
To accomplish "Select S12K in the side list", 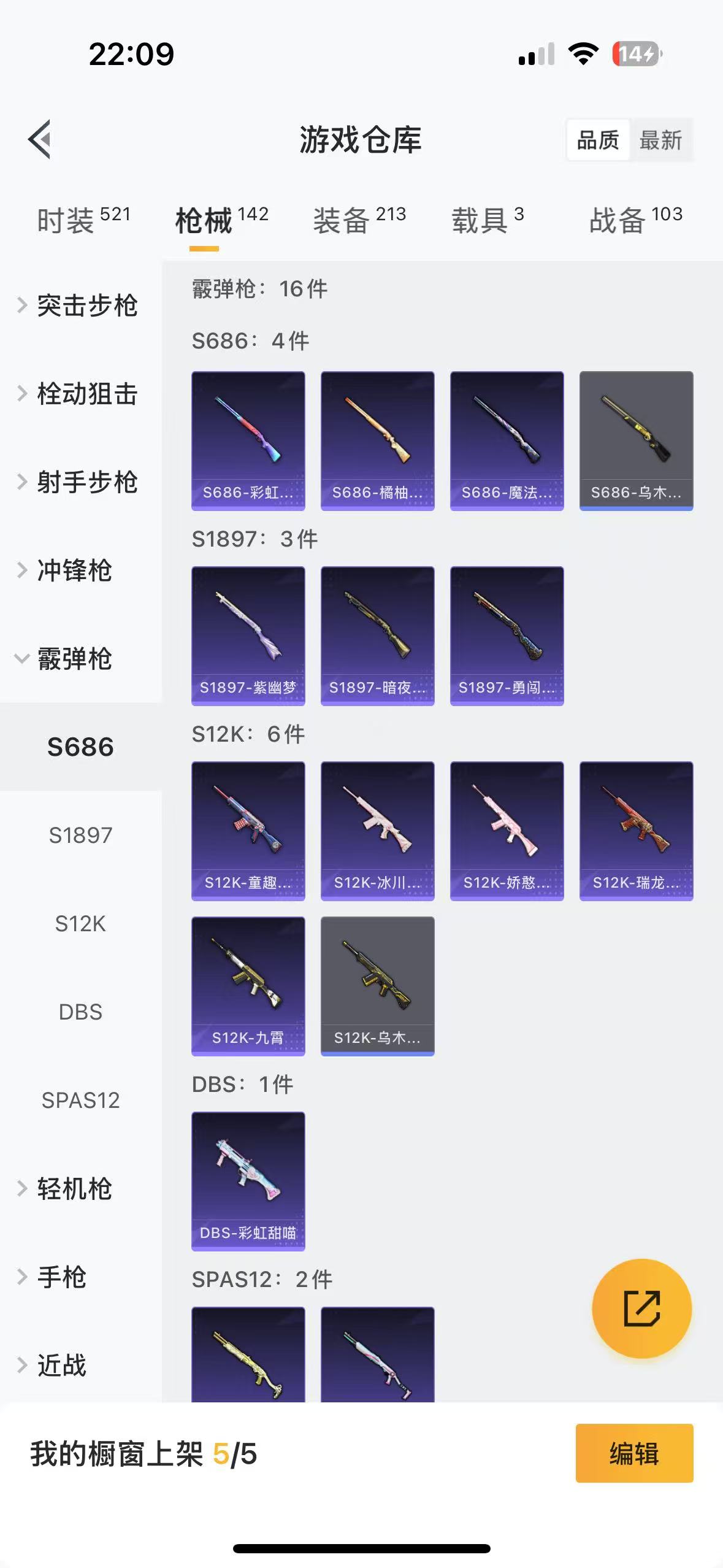I will click(80, 923).
